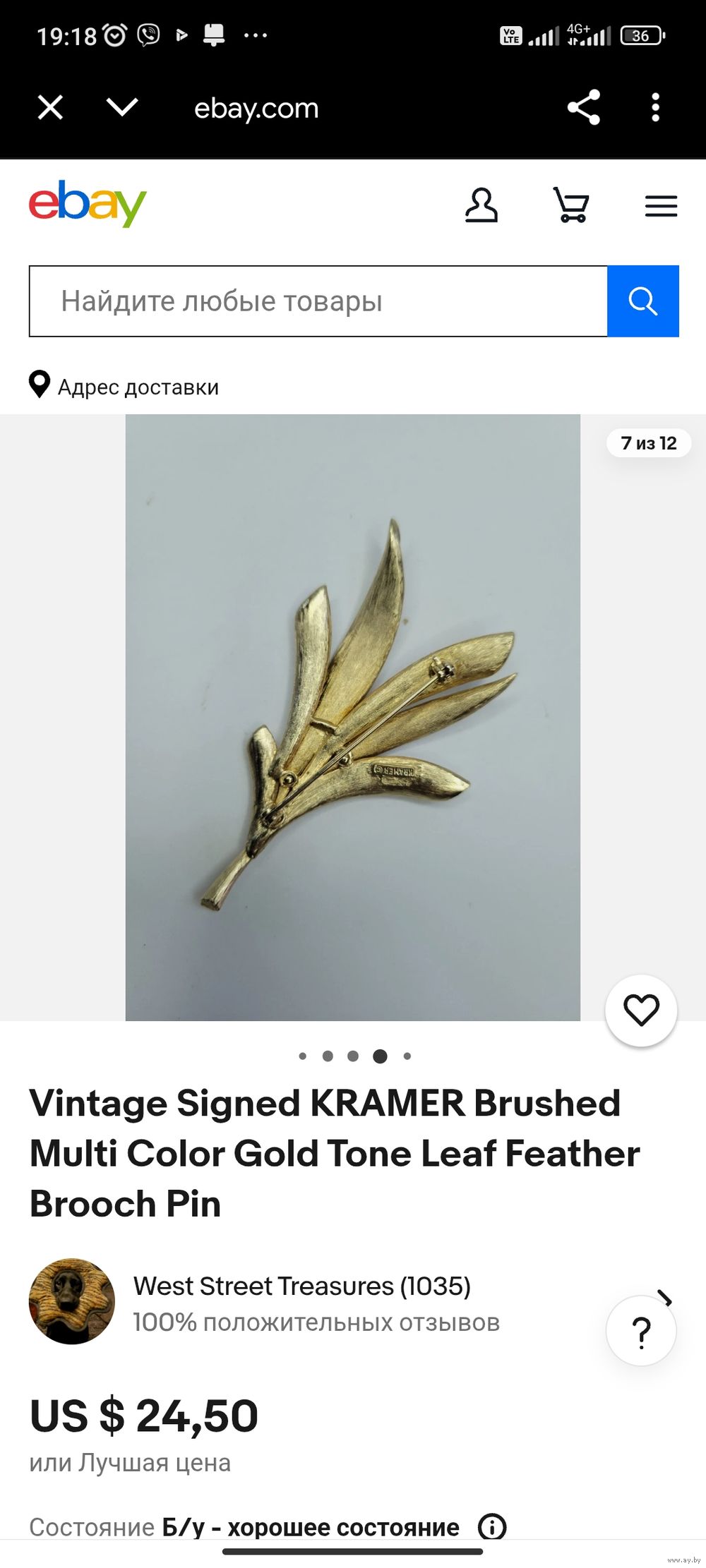Expand the browser tab dropdown chevron
The width and height of the screenshot is (706, 1568).
click(121, 107)
